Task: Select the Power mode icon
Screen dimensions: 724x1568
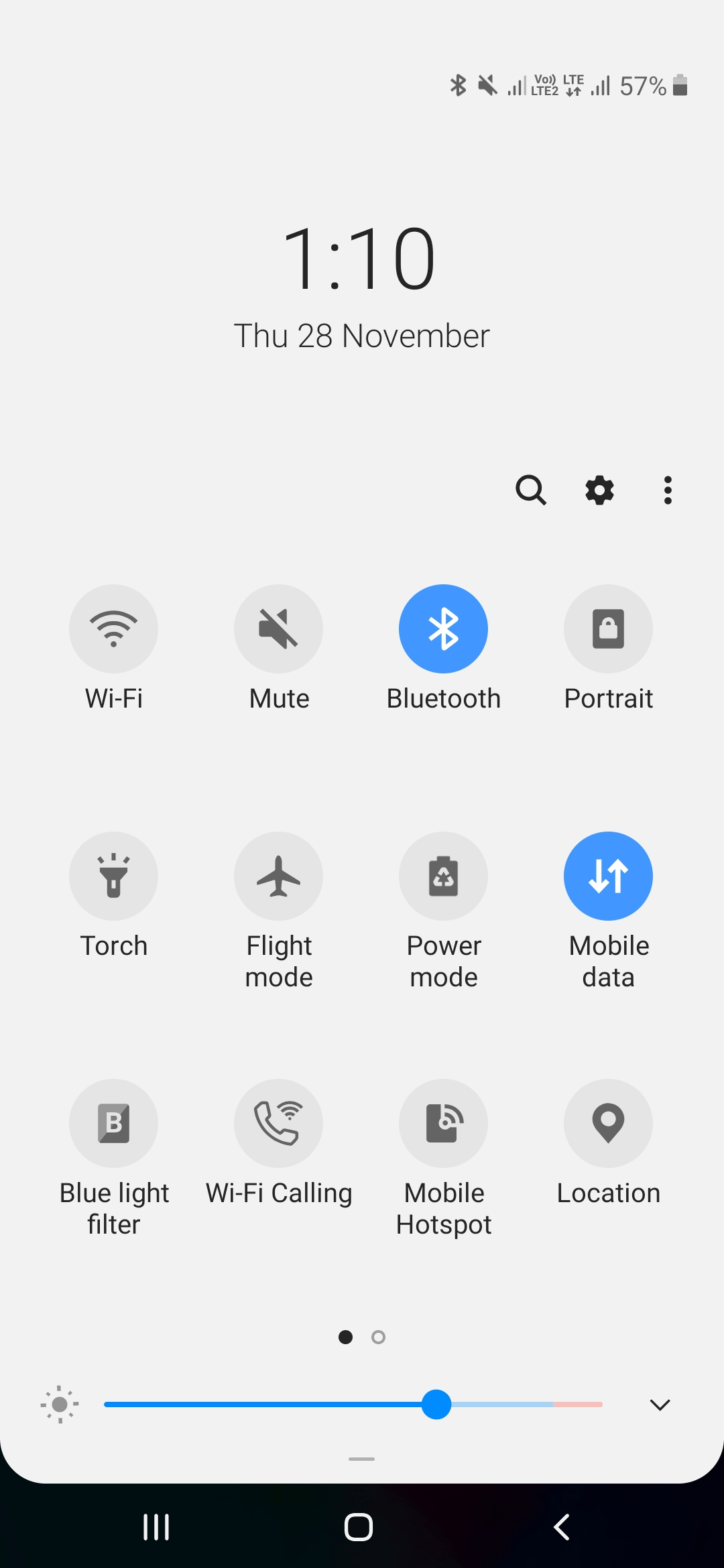Action: coord(444,876)
